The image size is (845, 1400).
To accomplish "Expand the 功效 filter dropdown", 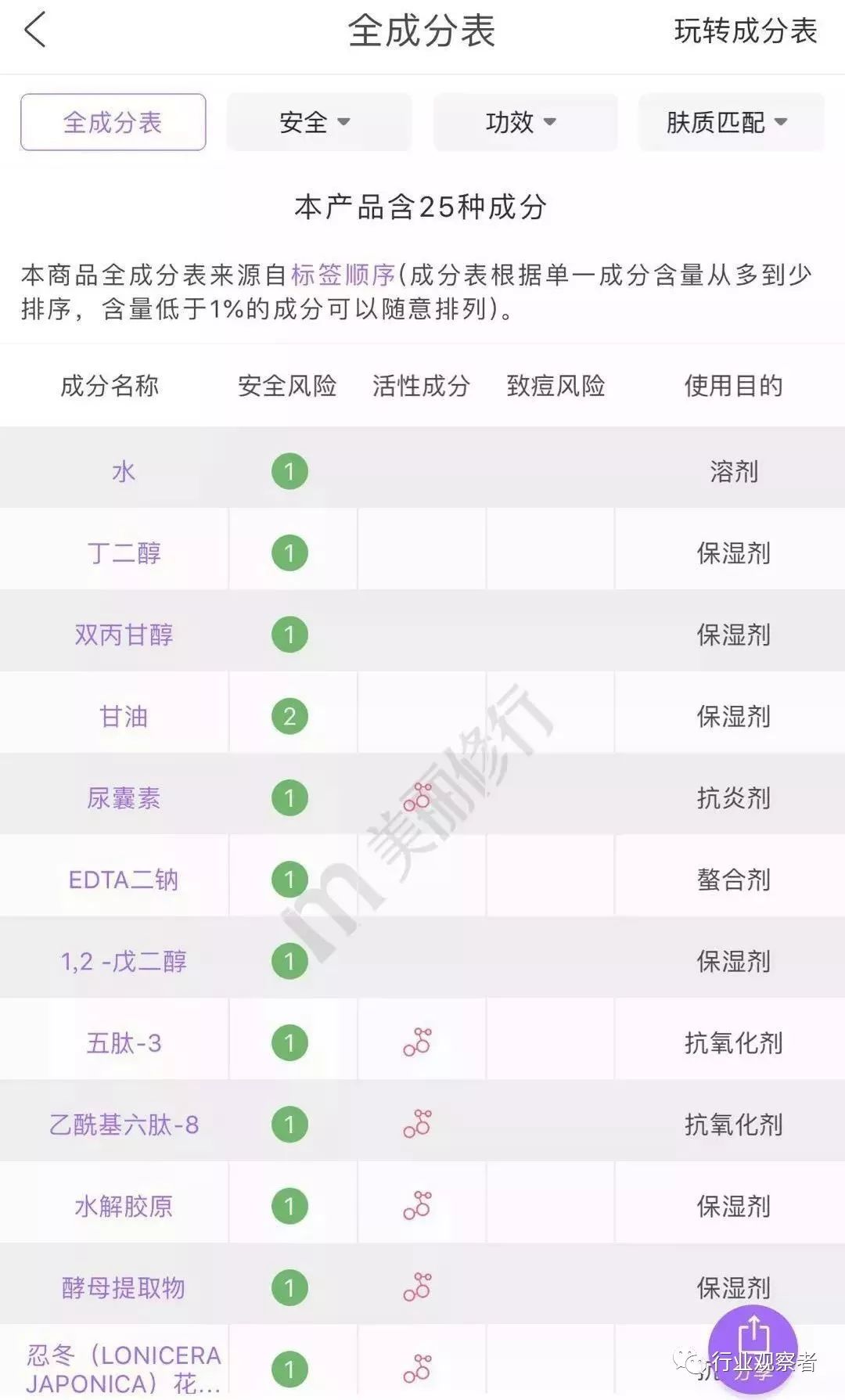I will pyautogui.click(x=525, y=122).
